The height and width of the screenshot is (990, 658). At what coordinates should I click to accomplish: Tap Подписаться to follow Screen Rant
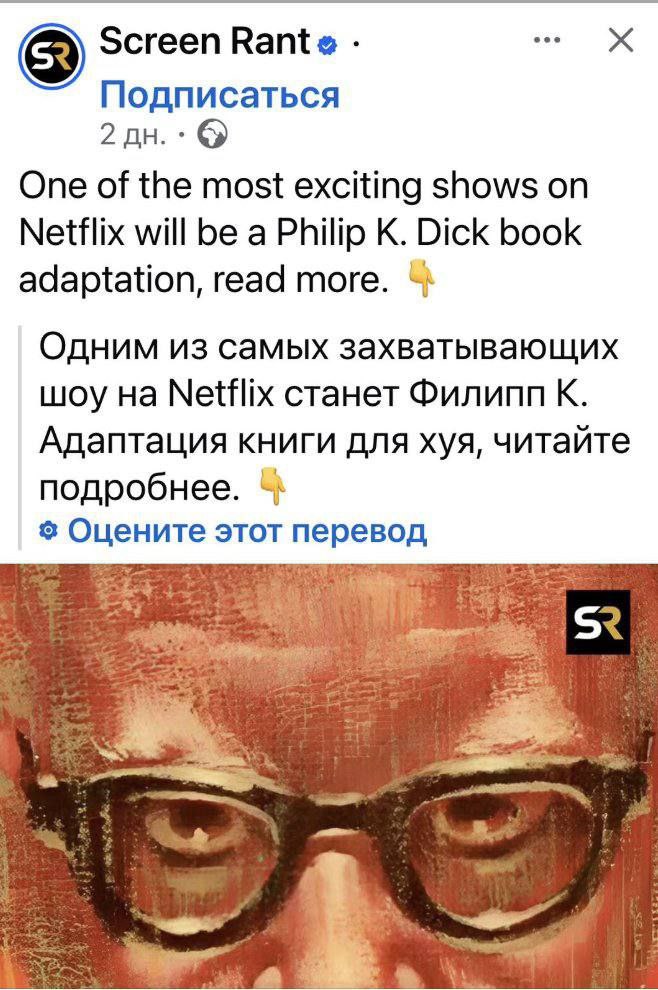tap(220, 95)
